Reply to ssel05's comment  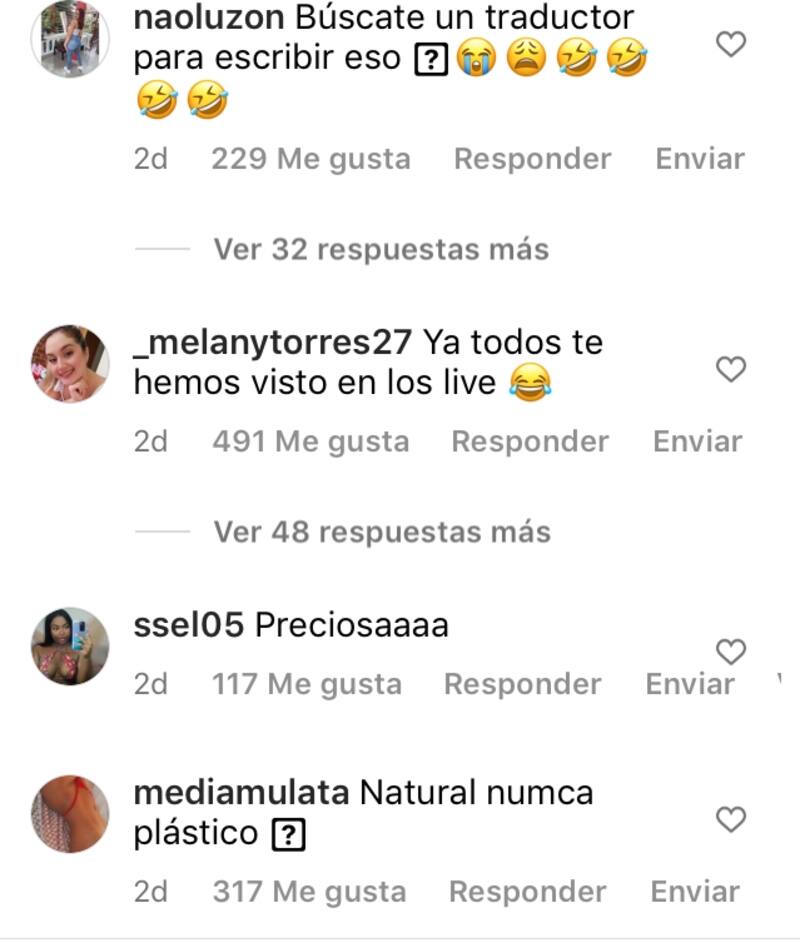point(522,684)
